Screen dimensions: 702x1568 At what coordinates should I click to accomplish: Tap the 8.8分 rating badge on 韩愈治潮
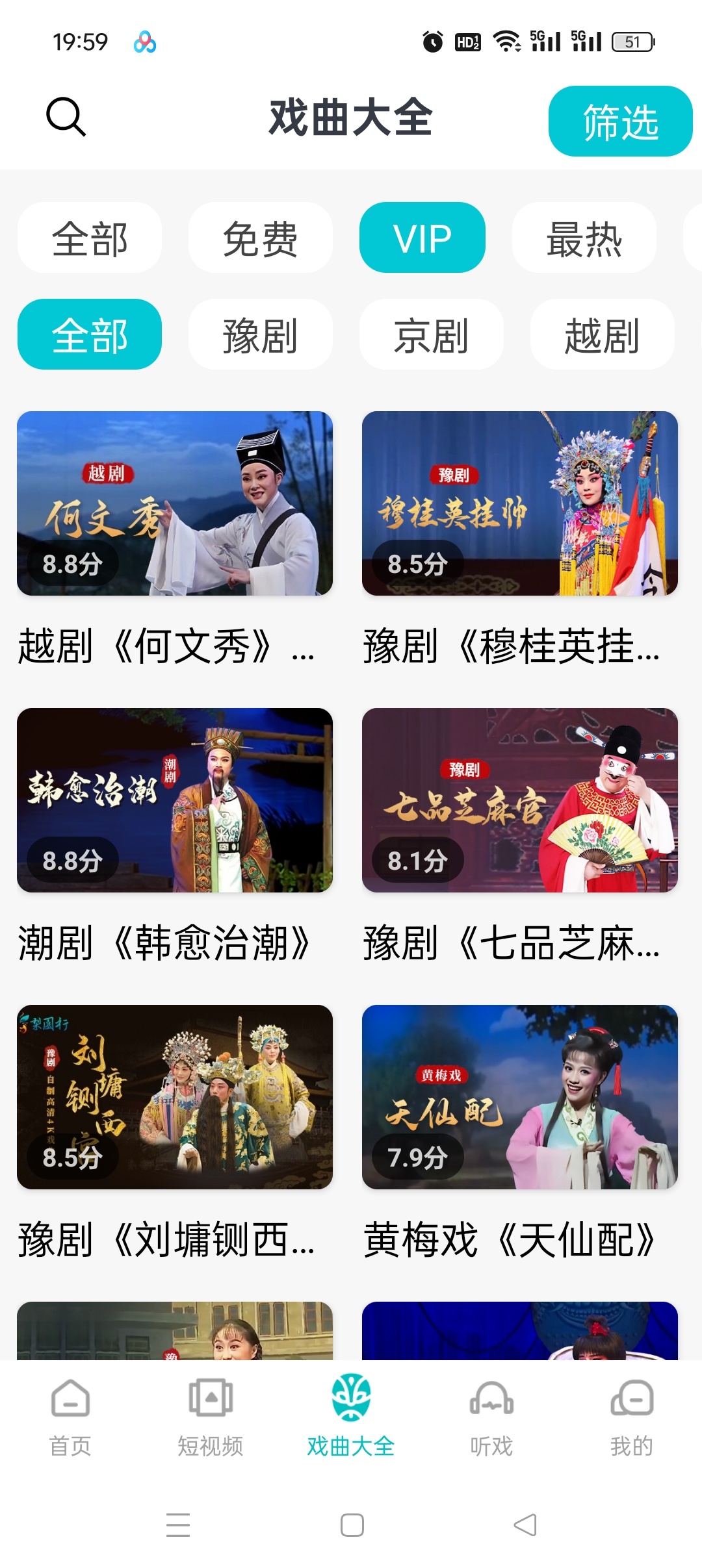(x=73, y=859)
